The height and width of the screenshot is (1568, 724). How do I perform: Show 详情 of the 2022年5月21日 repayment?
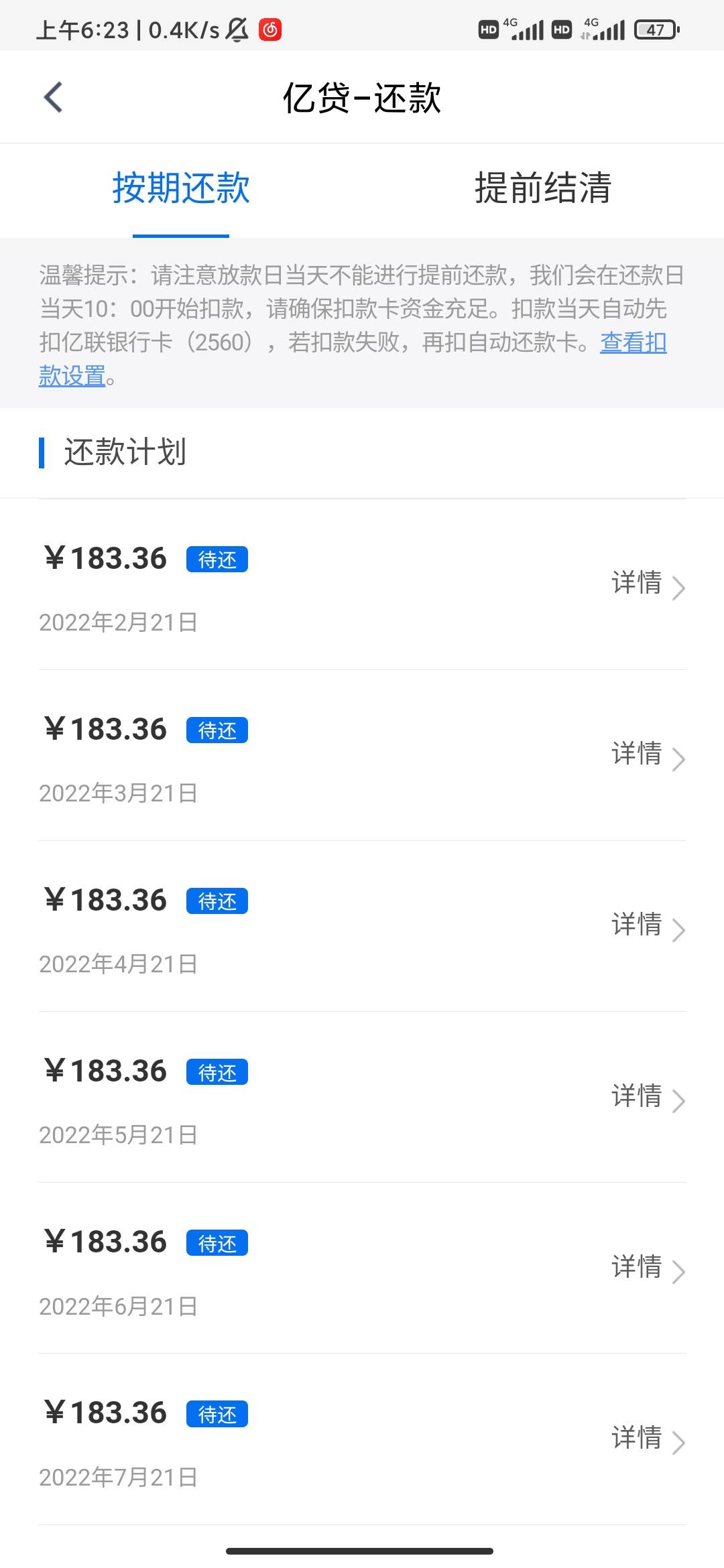pyautogui.click(x=648, y=1097)
